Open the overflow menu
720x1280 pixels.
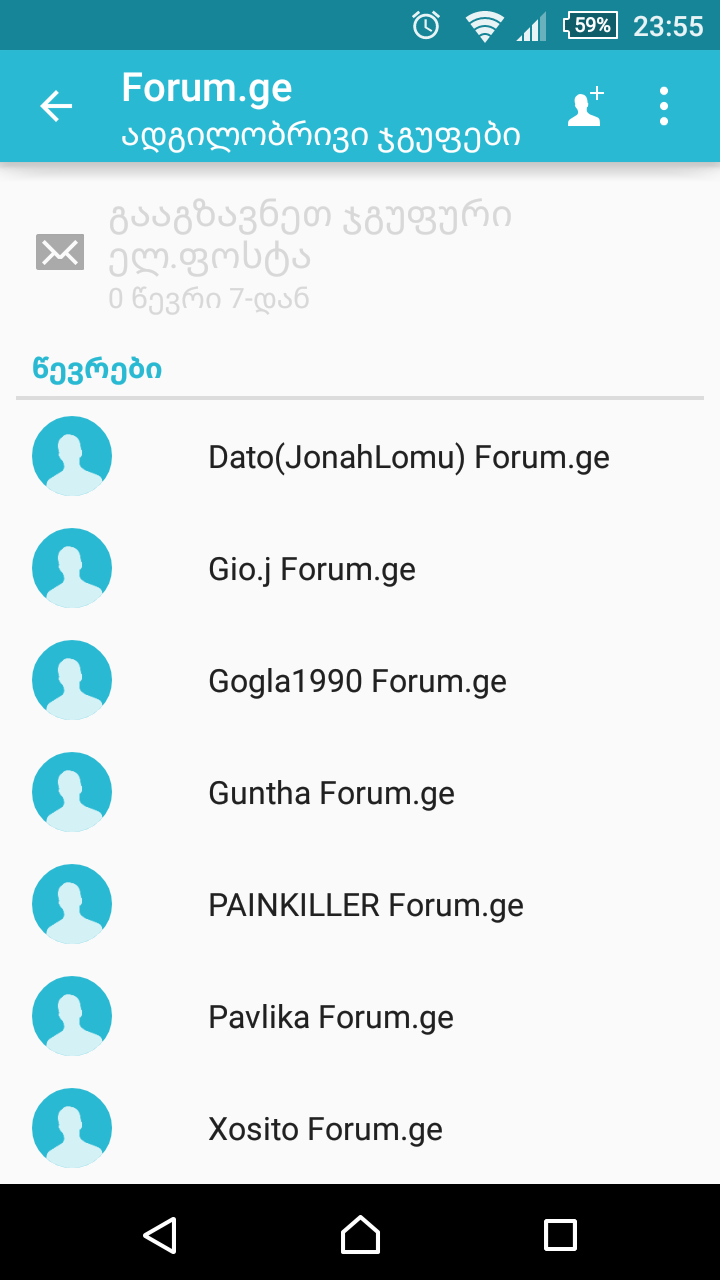pos(664,106)
